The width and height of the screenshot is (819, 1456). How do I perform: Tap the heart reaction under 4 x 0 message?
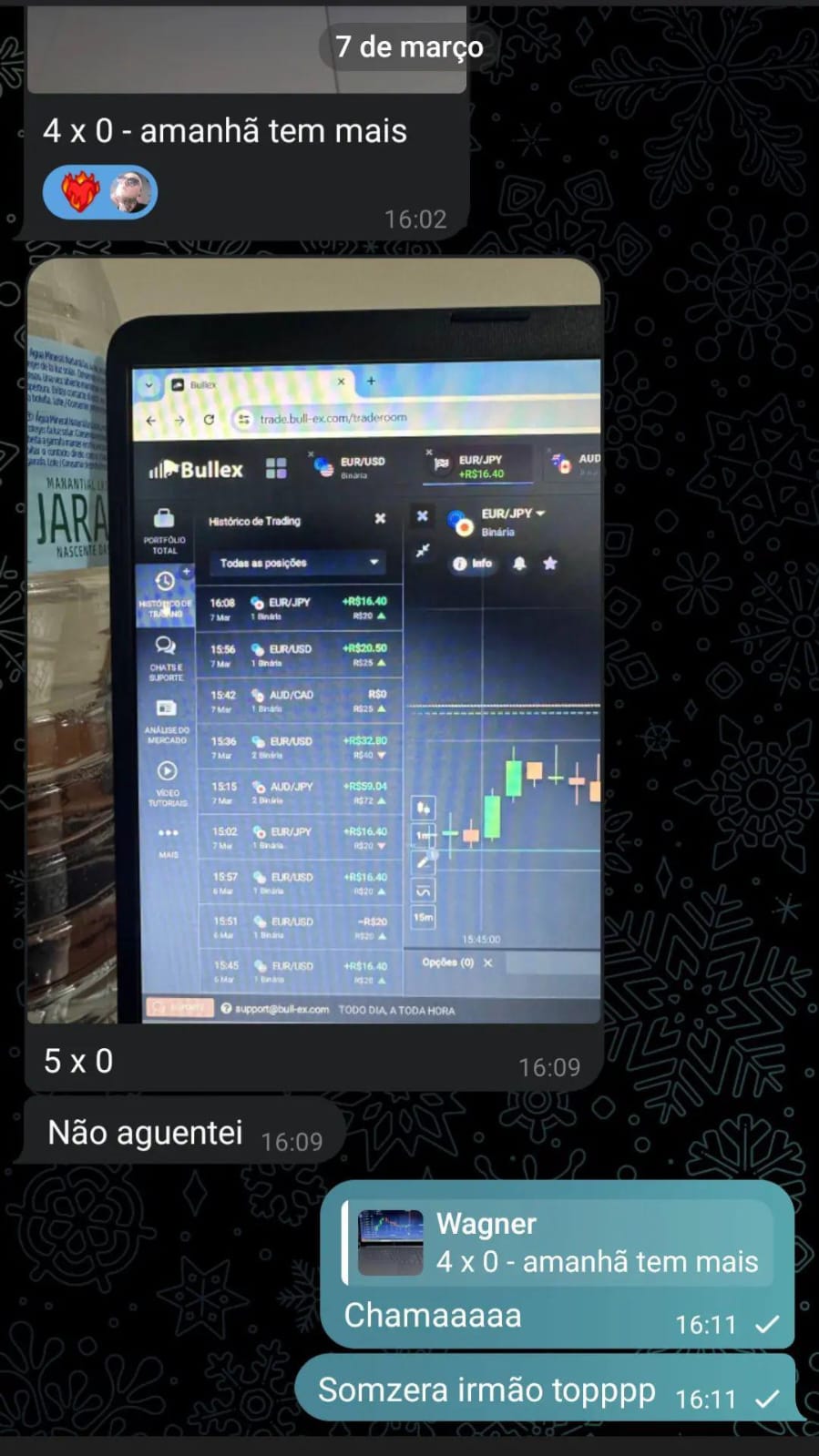tap(80, 192)
